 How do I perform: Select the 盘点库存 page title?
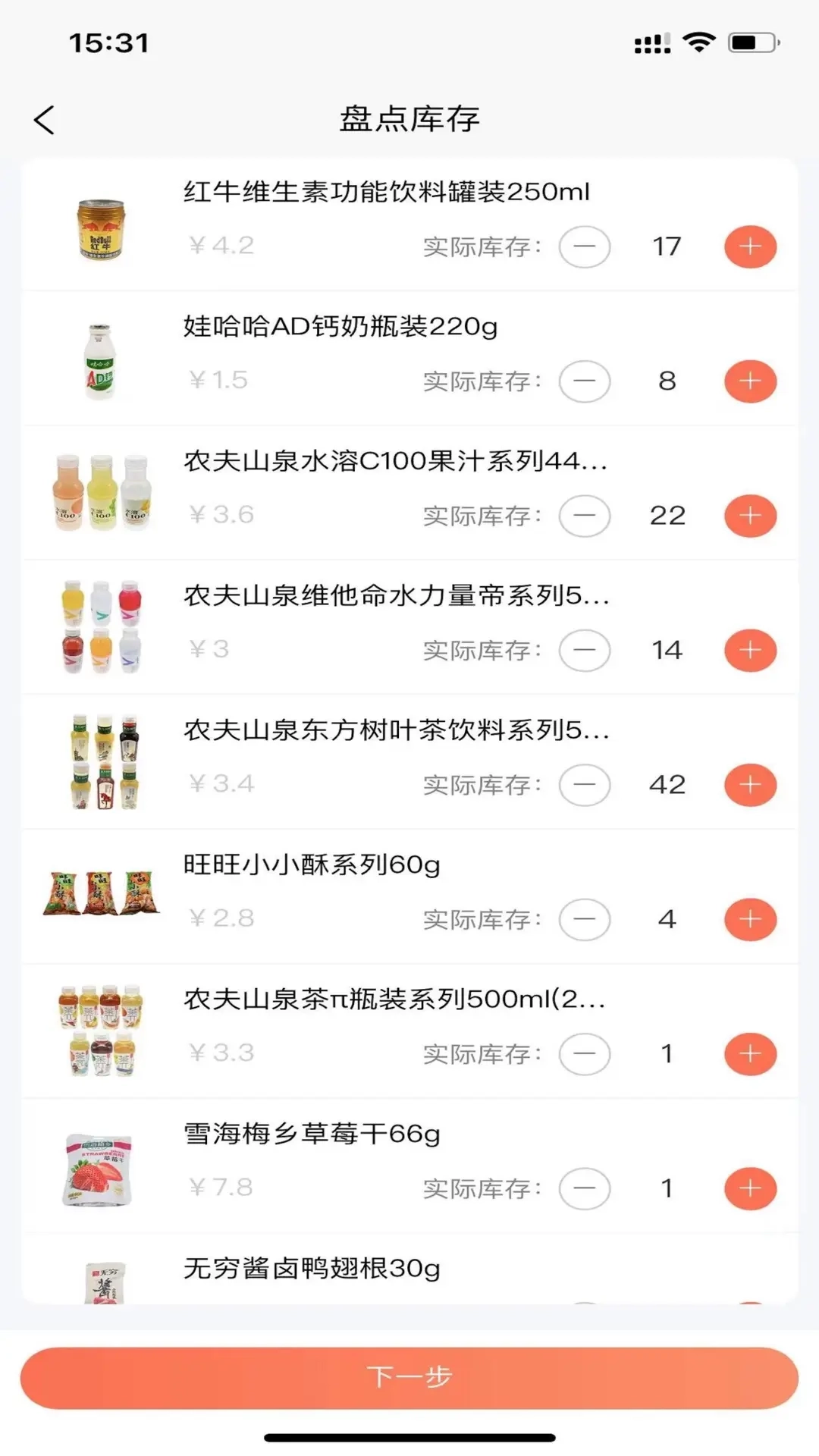(x=409, y=118)
